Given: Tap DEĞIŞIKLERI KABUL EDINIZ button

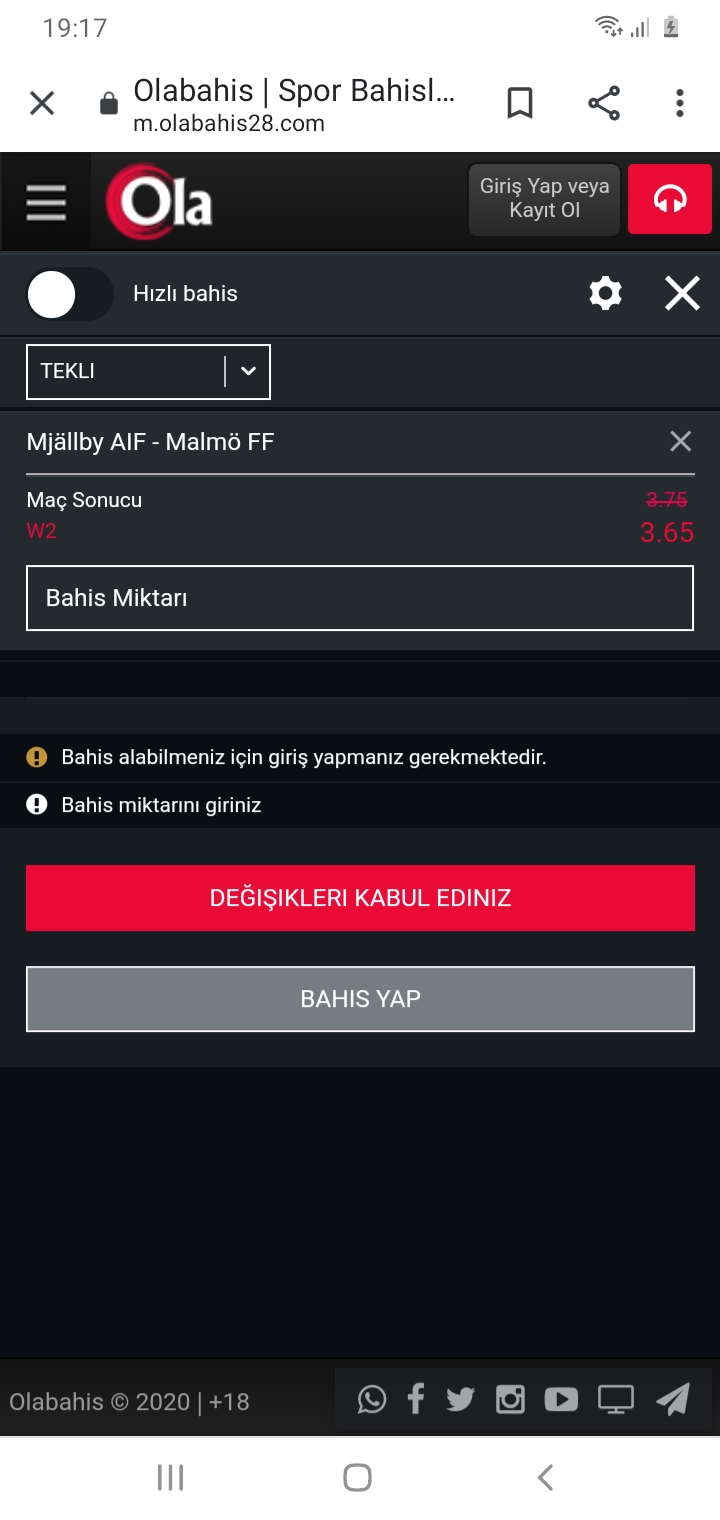Looking at the screenshot, I should 360,898.
